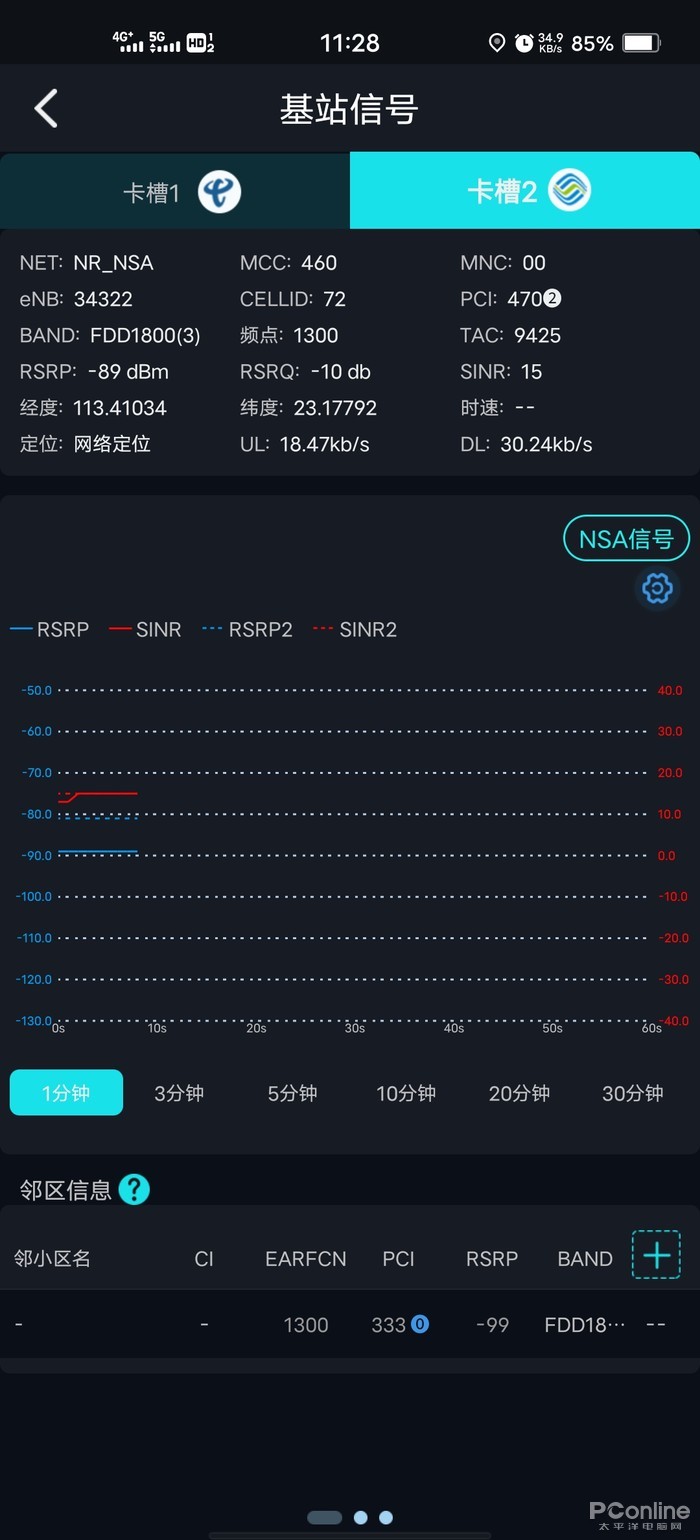Switch chart to 5分钟 range
The width and height of the screenshot is (700, 1540).
tap(292, 1093)
